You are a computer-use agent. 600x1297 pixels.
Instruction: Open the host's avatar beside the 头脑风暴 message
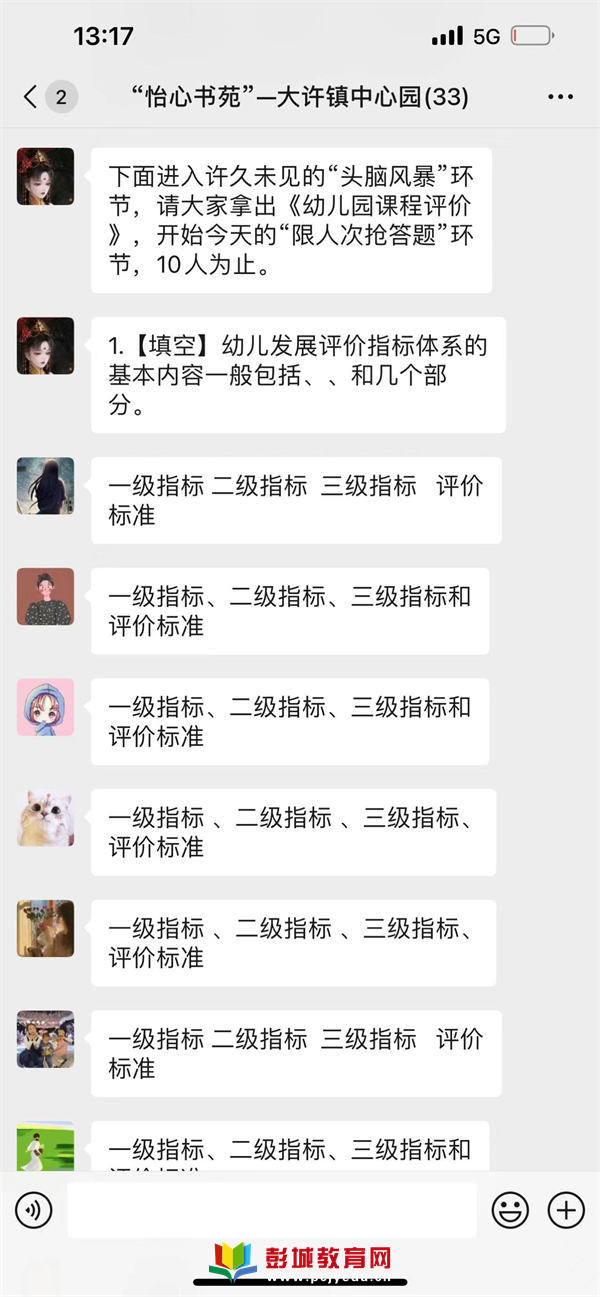click(45, 176)
